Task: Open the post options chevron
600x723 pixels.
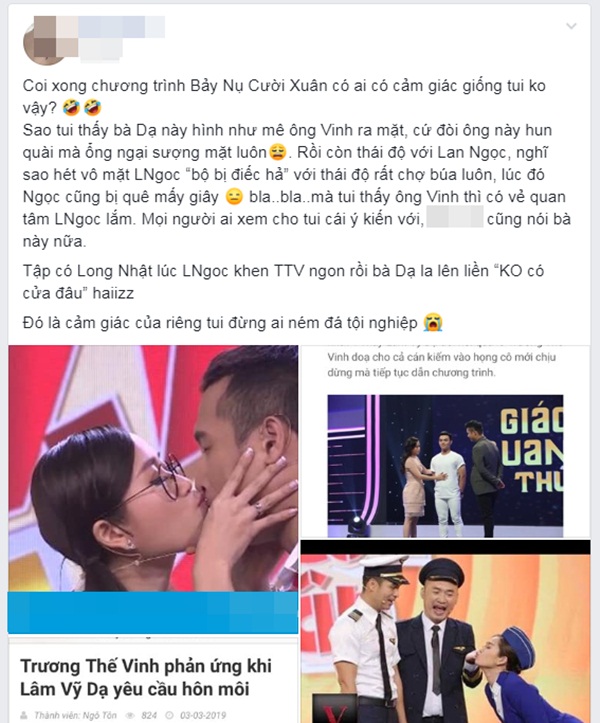Action: [x=571, y=25]
